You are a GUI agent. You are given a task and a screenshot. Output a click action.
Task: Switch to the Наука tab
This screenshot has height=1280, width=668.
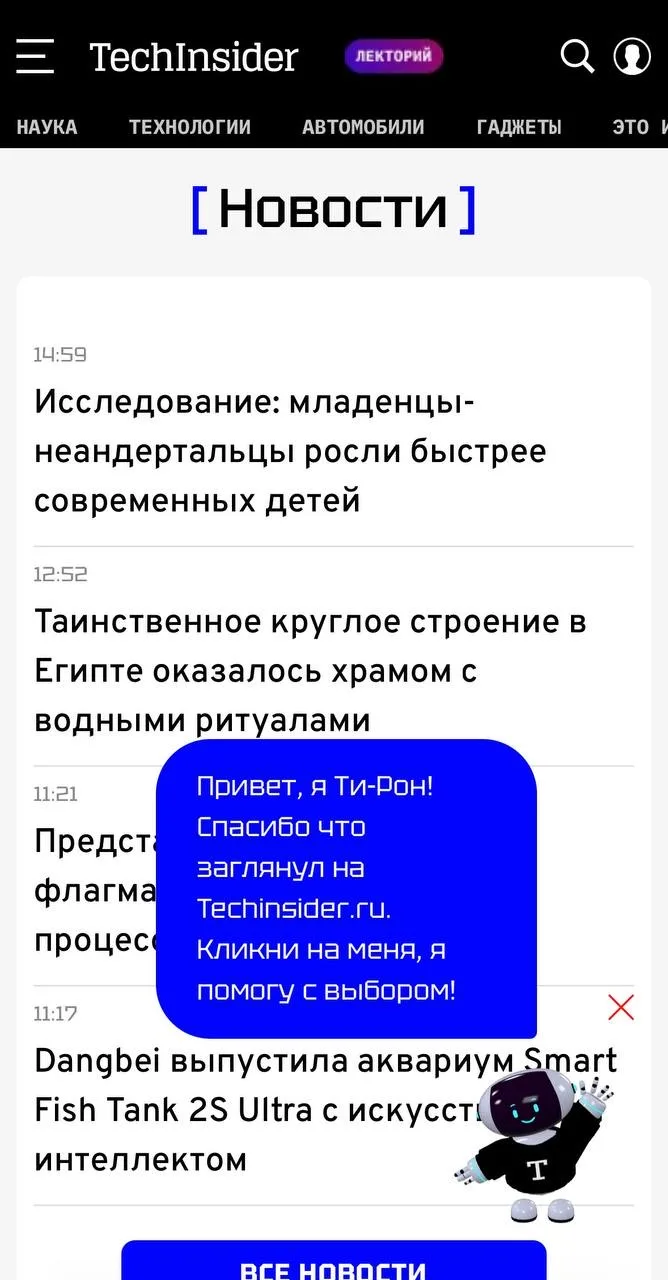point(47,127)
